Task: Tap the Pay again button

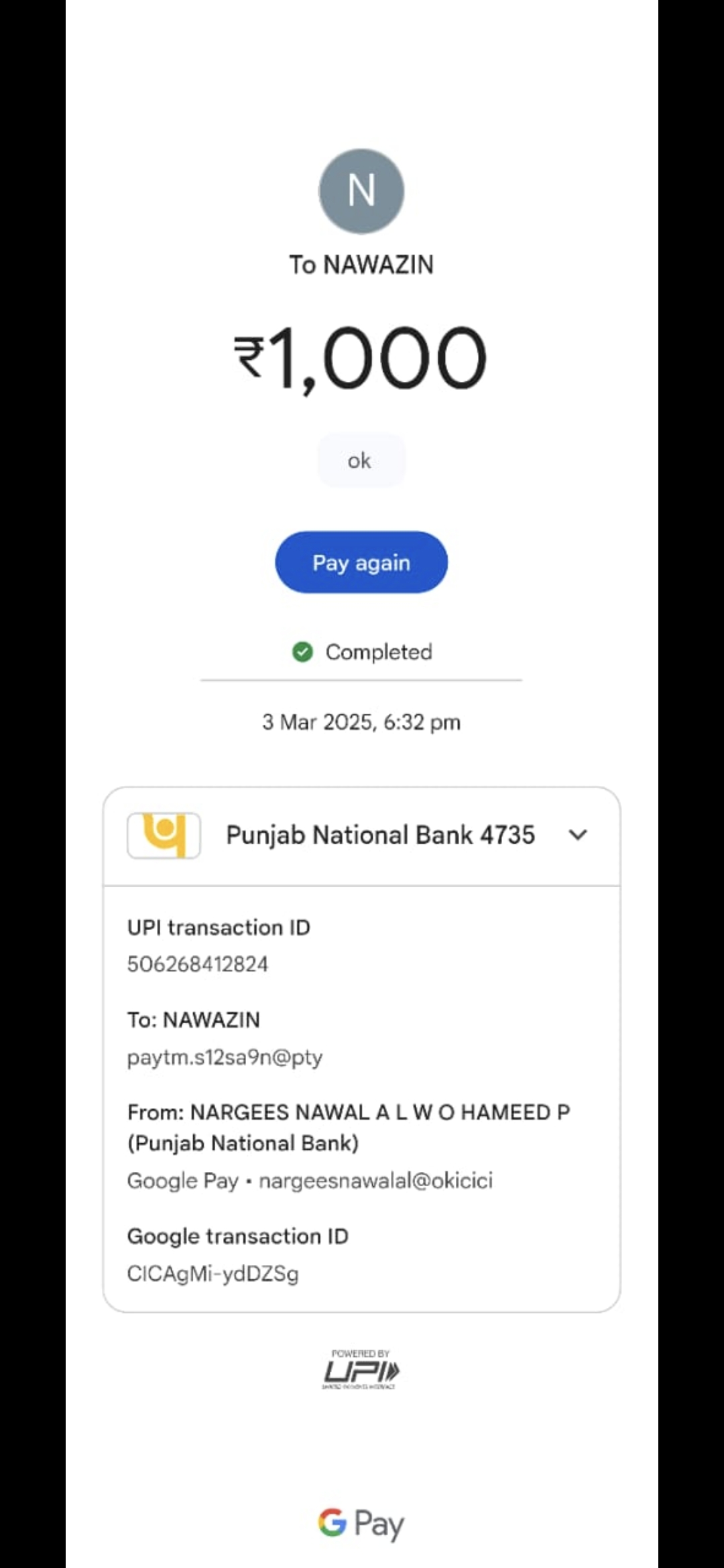Action: point(361,562)
